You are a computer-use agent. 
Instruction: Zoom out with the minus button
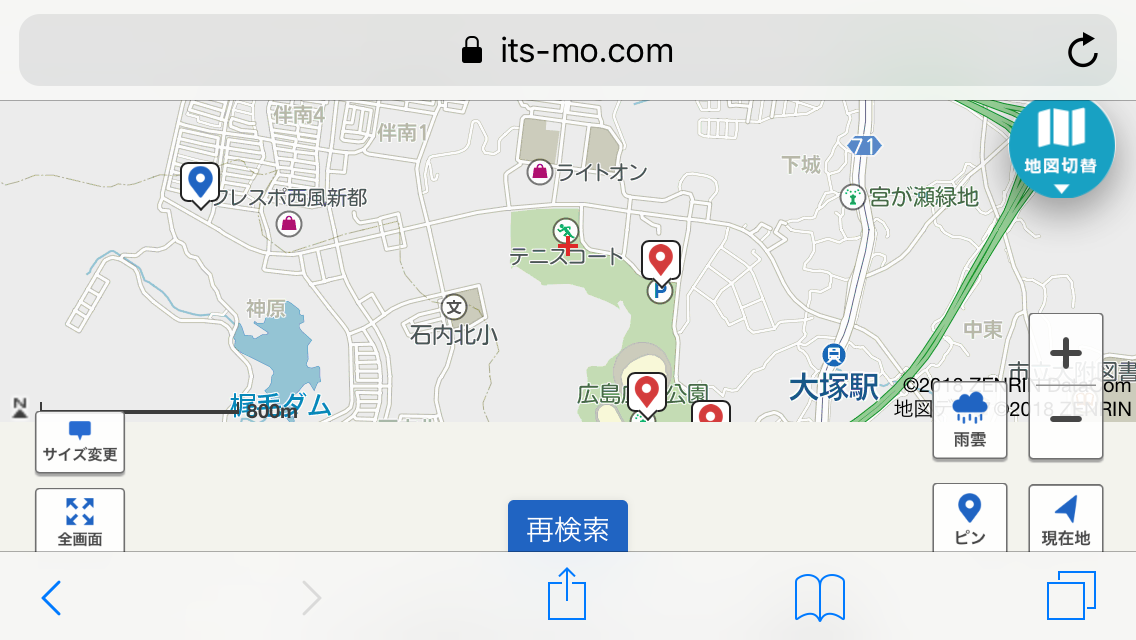1066,420
